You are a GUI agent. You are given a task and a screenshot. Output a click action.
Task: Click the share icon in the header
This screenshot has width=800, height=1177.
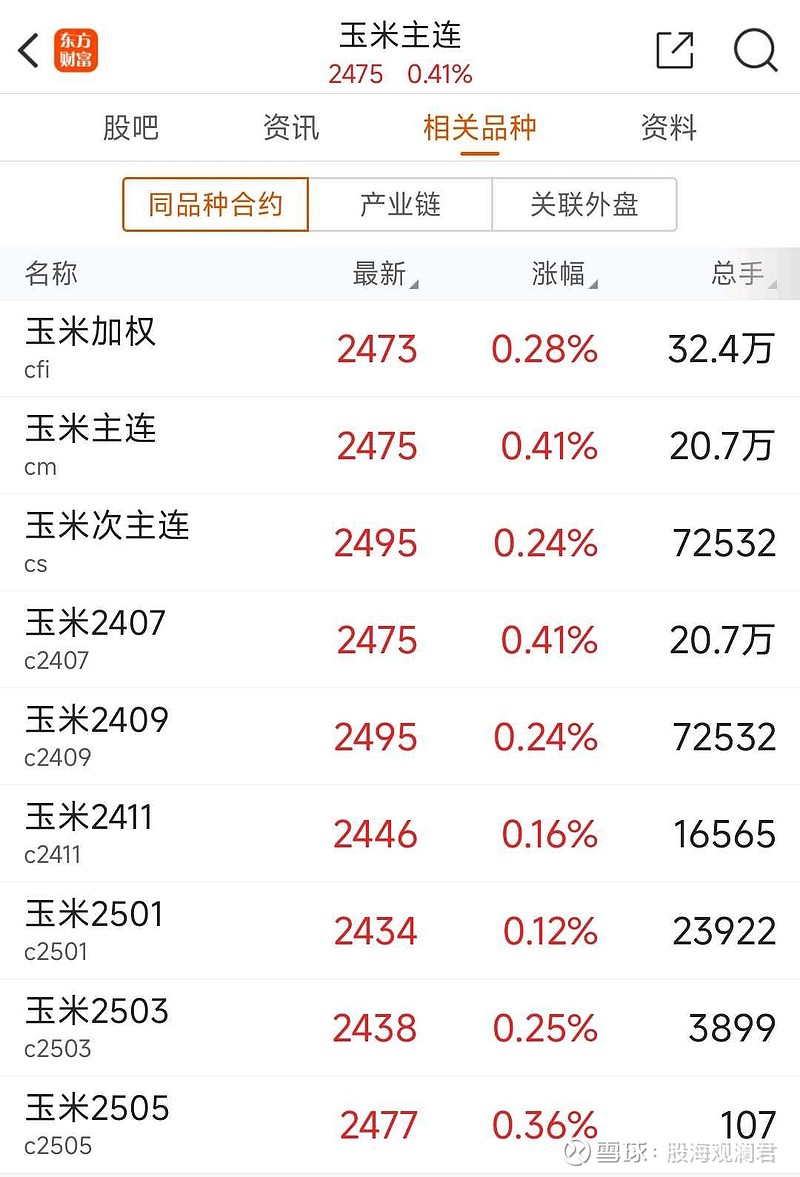coord(676,49)
